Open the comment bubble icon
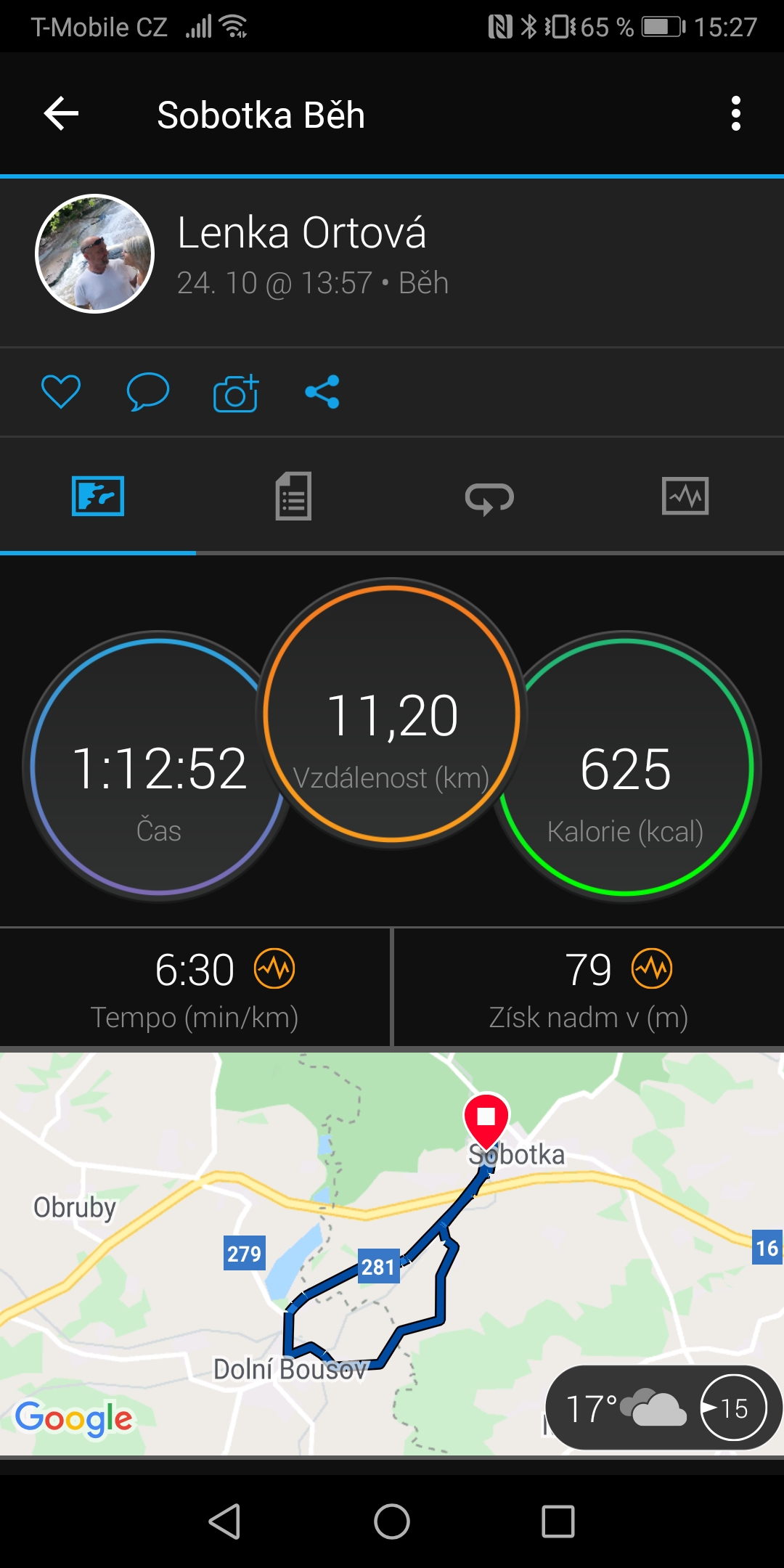The width and height of the screenshot is (784, 1568). 148,392
